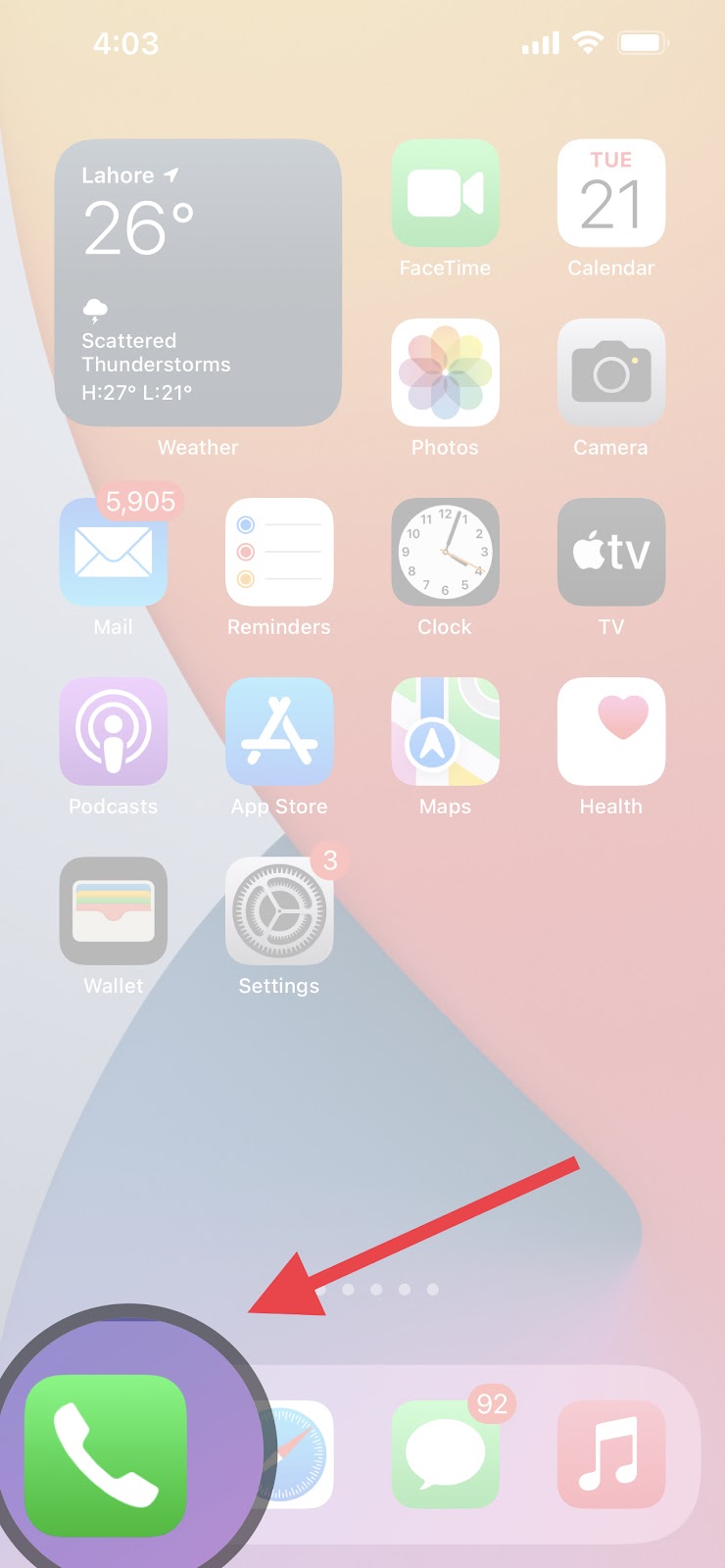Open the Lahore weather widget
Viewport: 725px width, 1568px height.
pos(198,282)
